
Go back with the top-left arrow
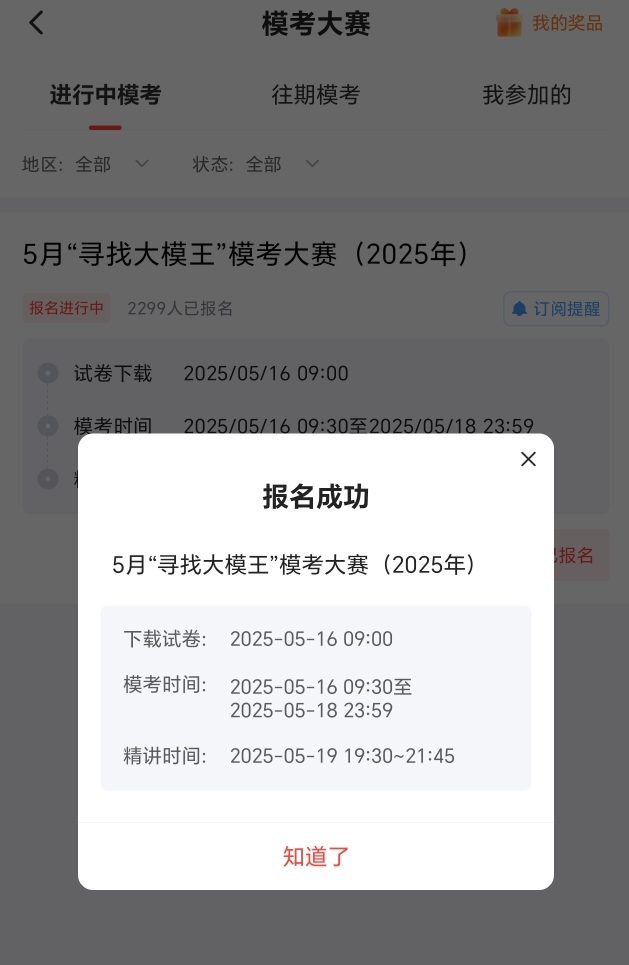pyautogui.click(x=37, y=23)
